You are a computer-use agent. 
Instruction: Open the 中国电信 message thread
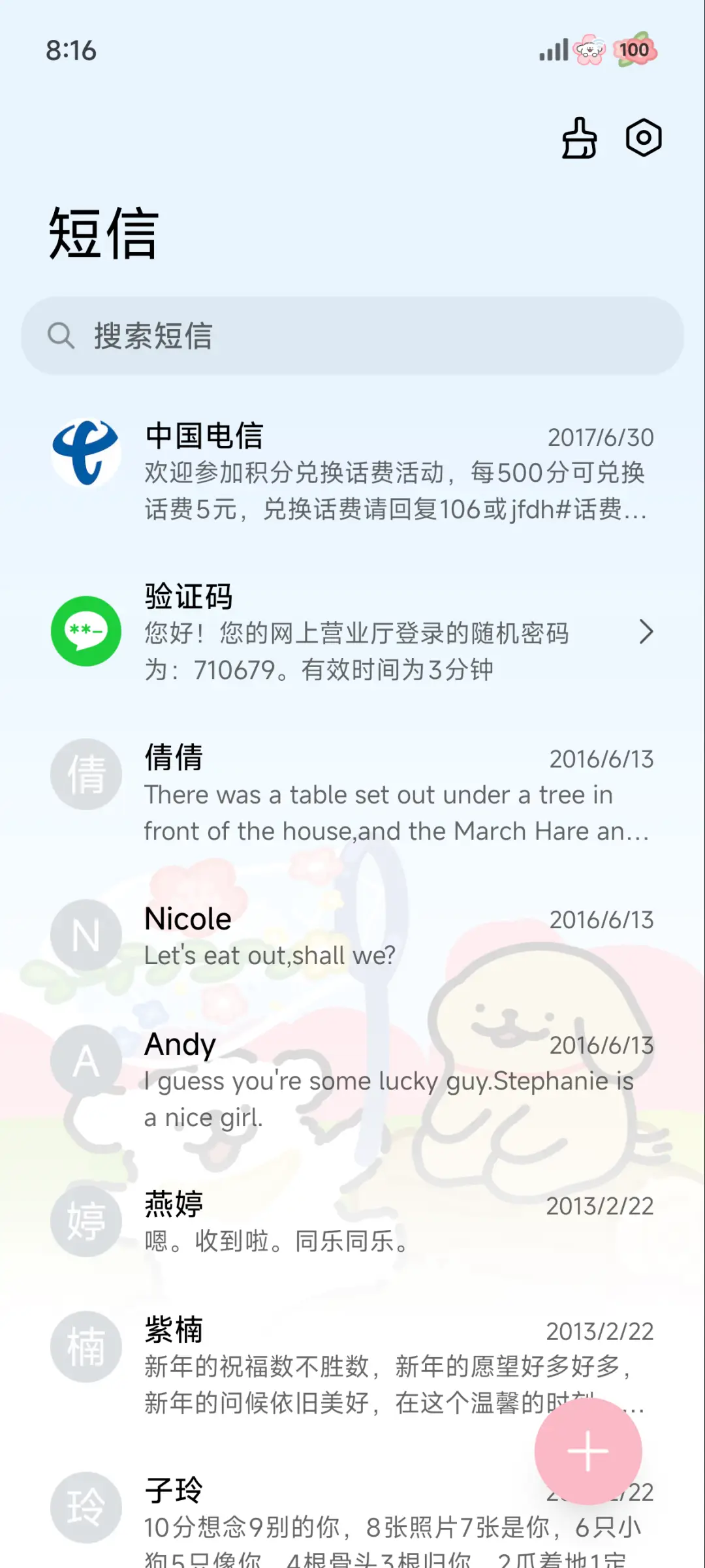tap(352, 471)
